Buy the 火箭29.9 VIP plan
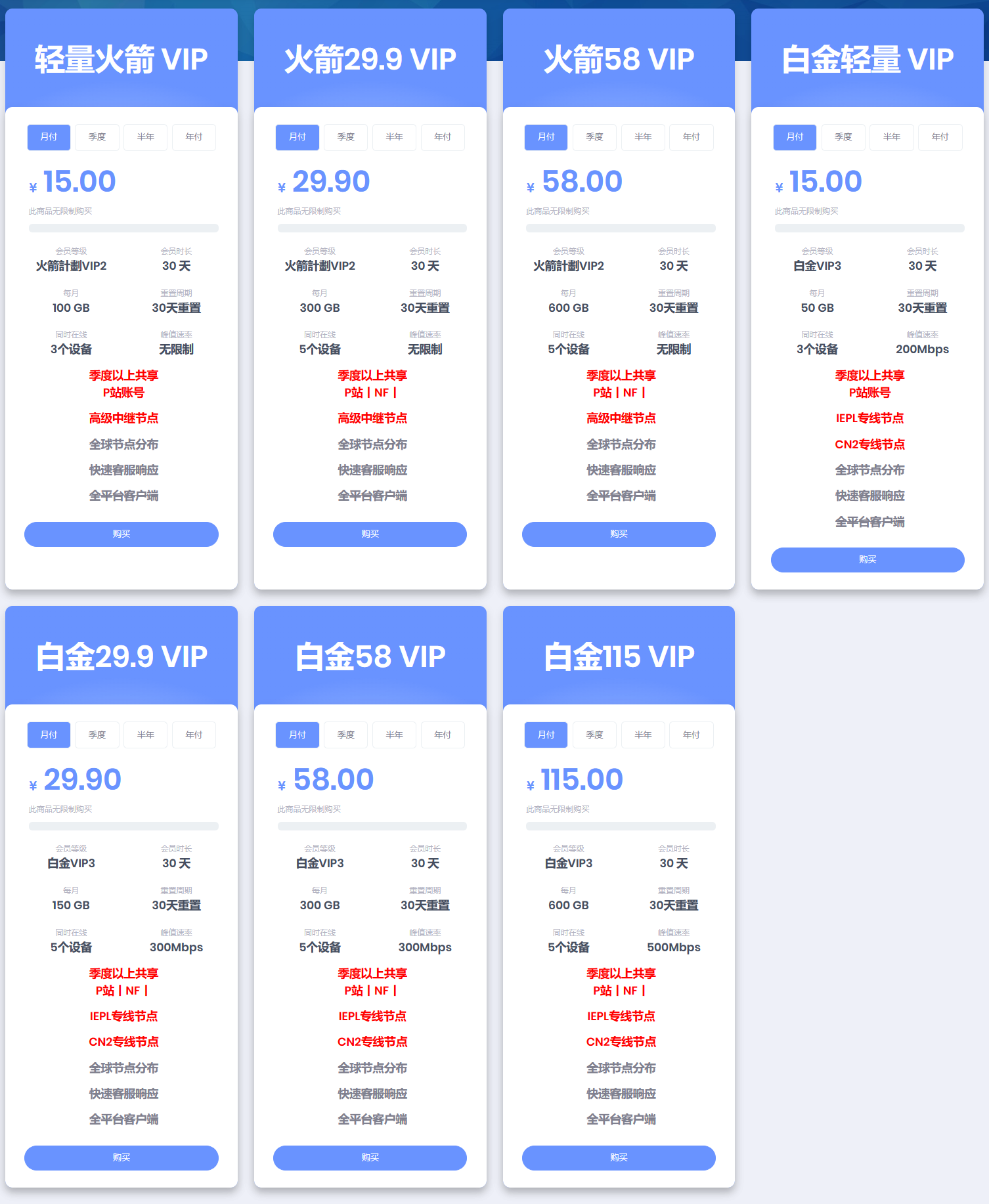Screen dimensions: 989x1204 [x=370, y=534]
